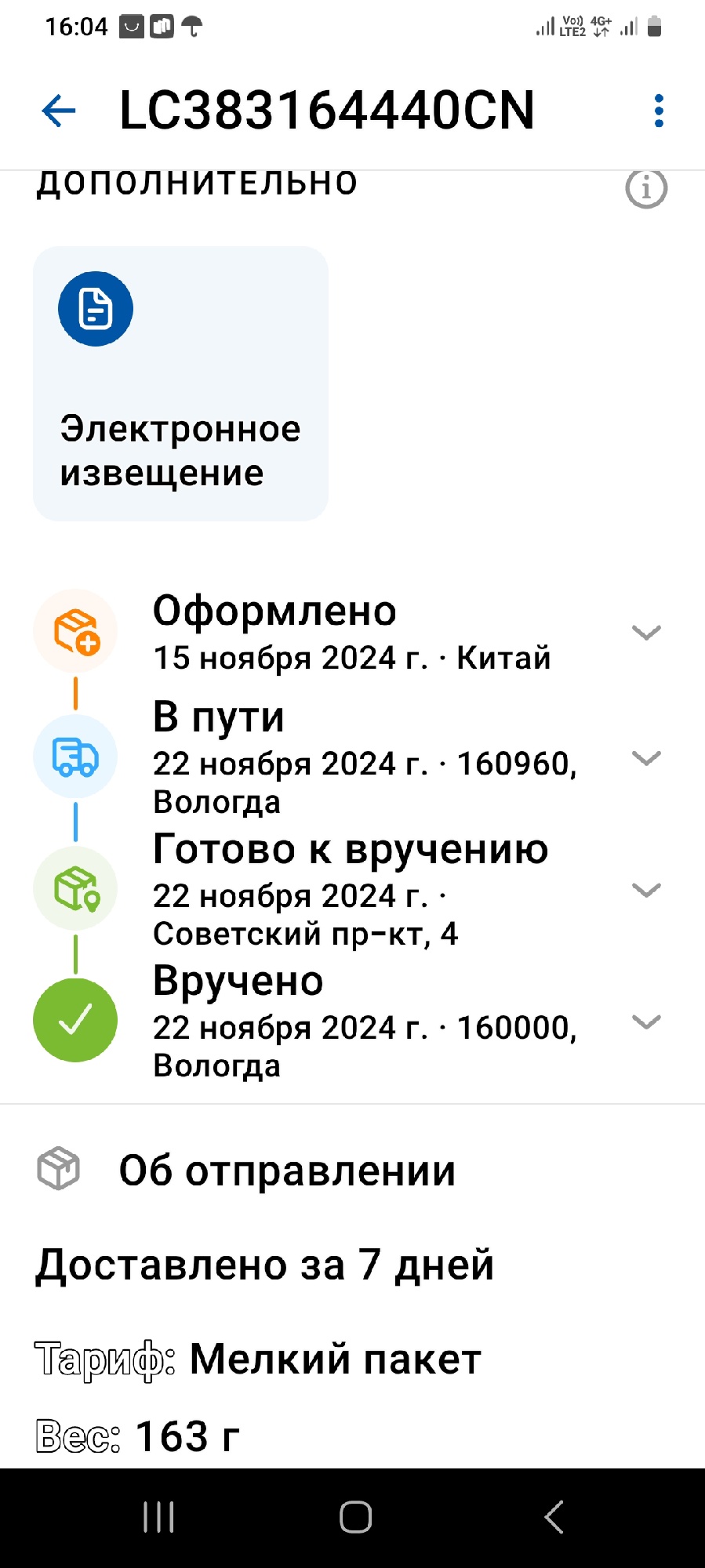This screenshot has width=705, height=1568.
Task: Go back using the top arrow
Action: pyautogui.click(x=59, y=111)
